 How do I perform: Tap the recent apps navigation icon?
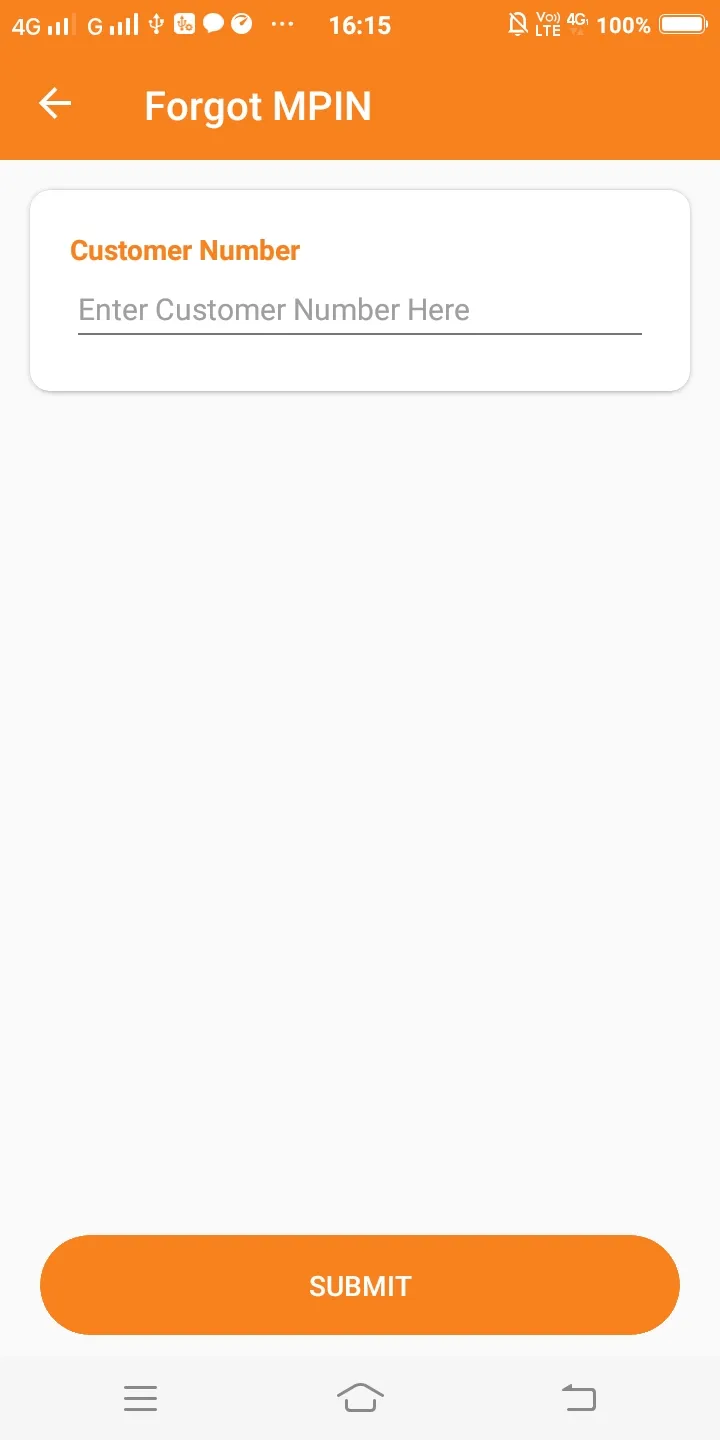tap(140, 1397)
